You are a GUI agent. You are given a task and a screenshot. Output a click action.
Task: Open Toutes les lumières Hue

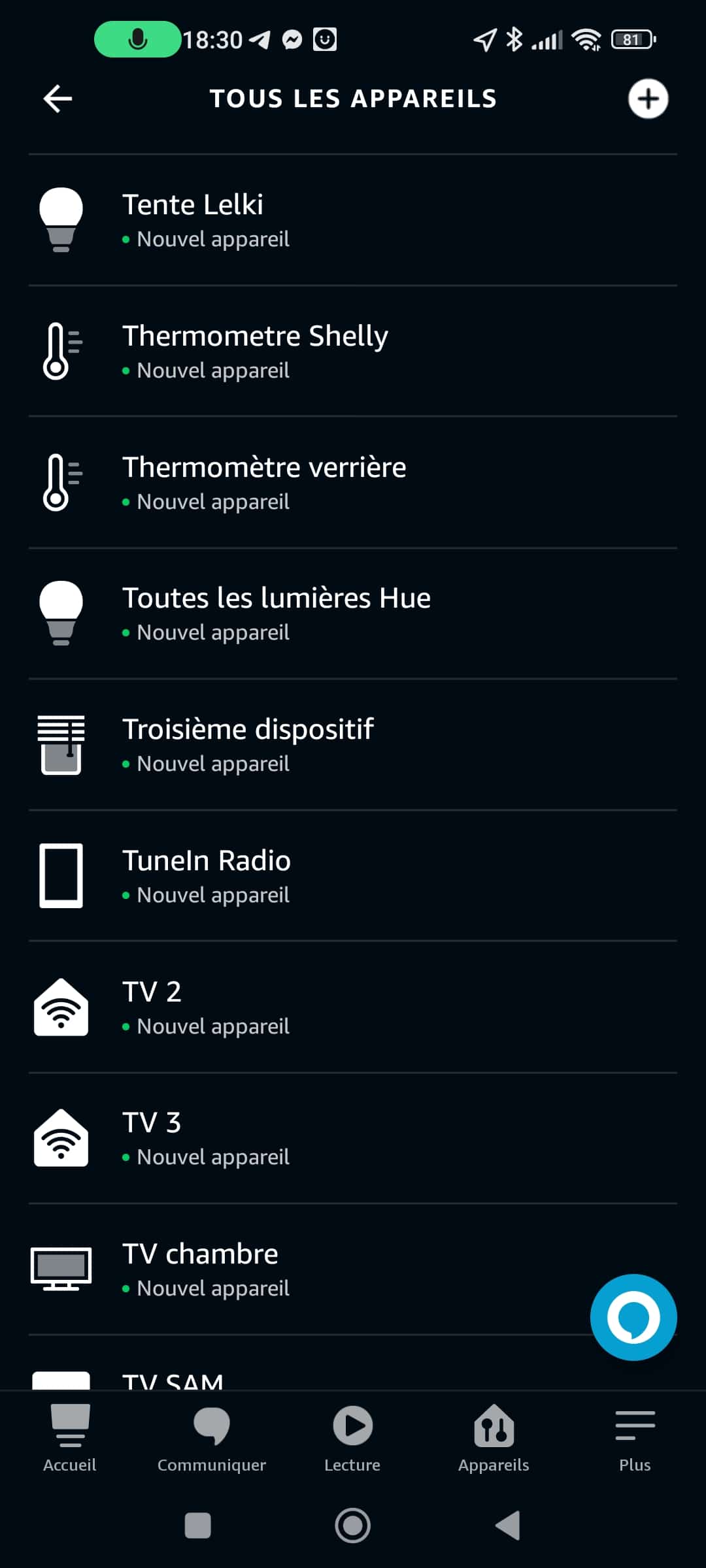[x=353, y=613]
